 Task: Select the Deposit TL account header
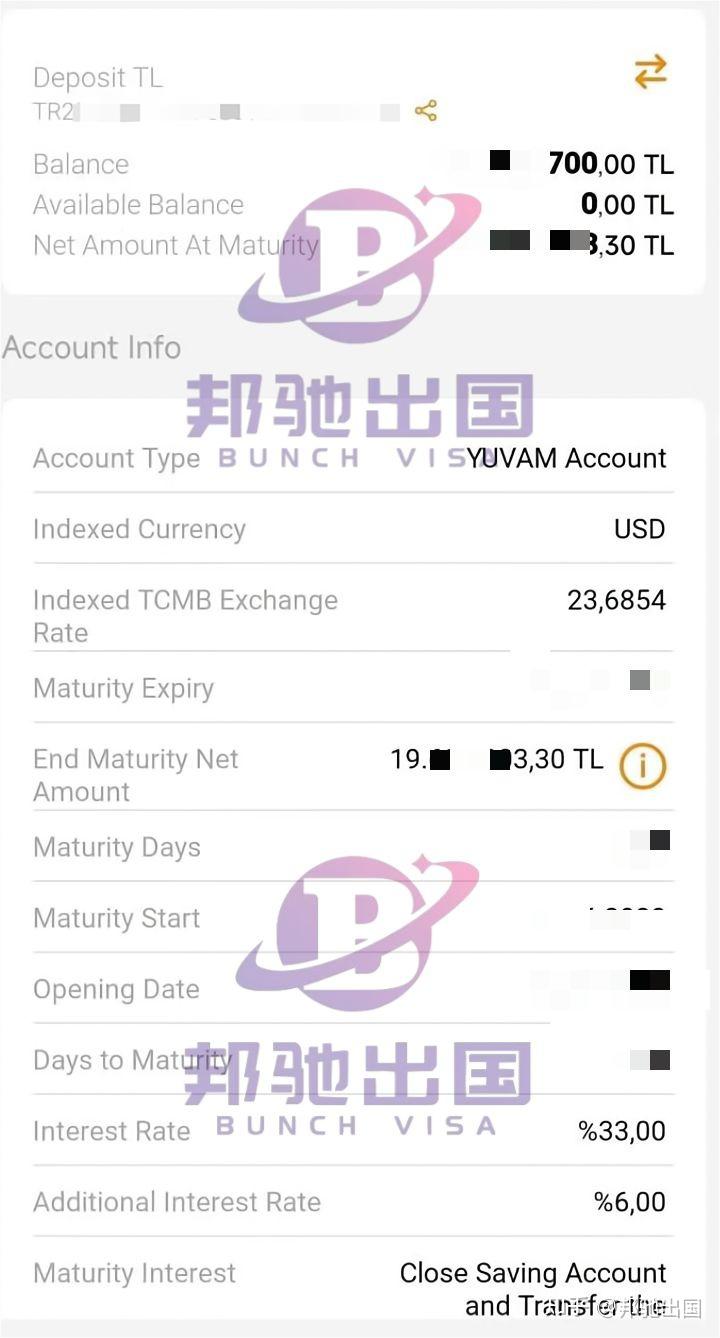[96, 77]
